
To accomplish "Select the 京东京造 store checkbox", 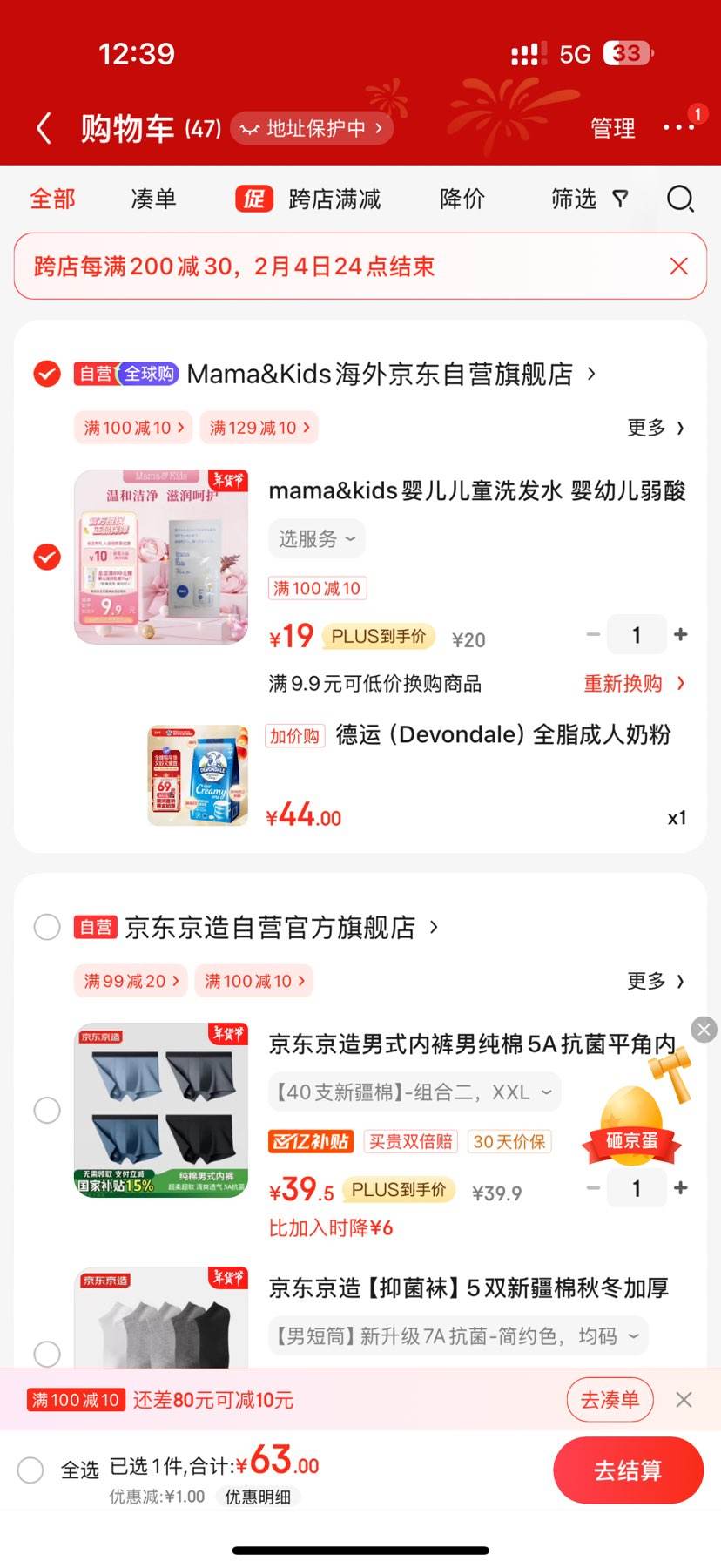I will coord(46,927).
